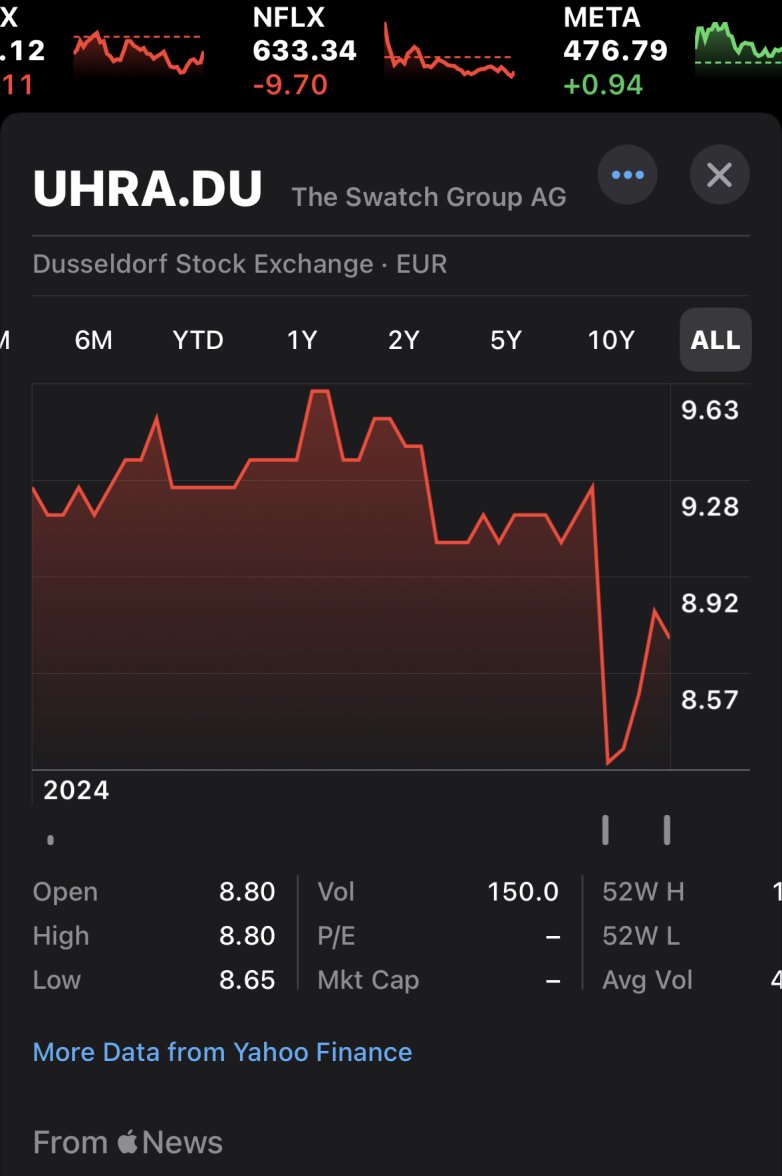
Task: Switch to the 2Y range
Action: pos(403,340)
